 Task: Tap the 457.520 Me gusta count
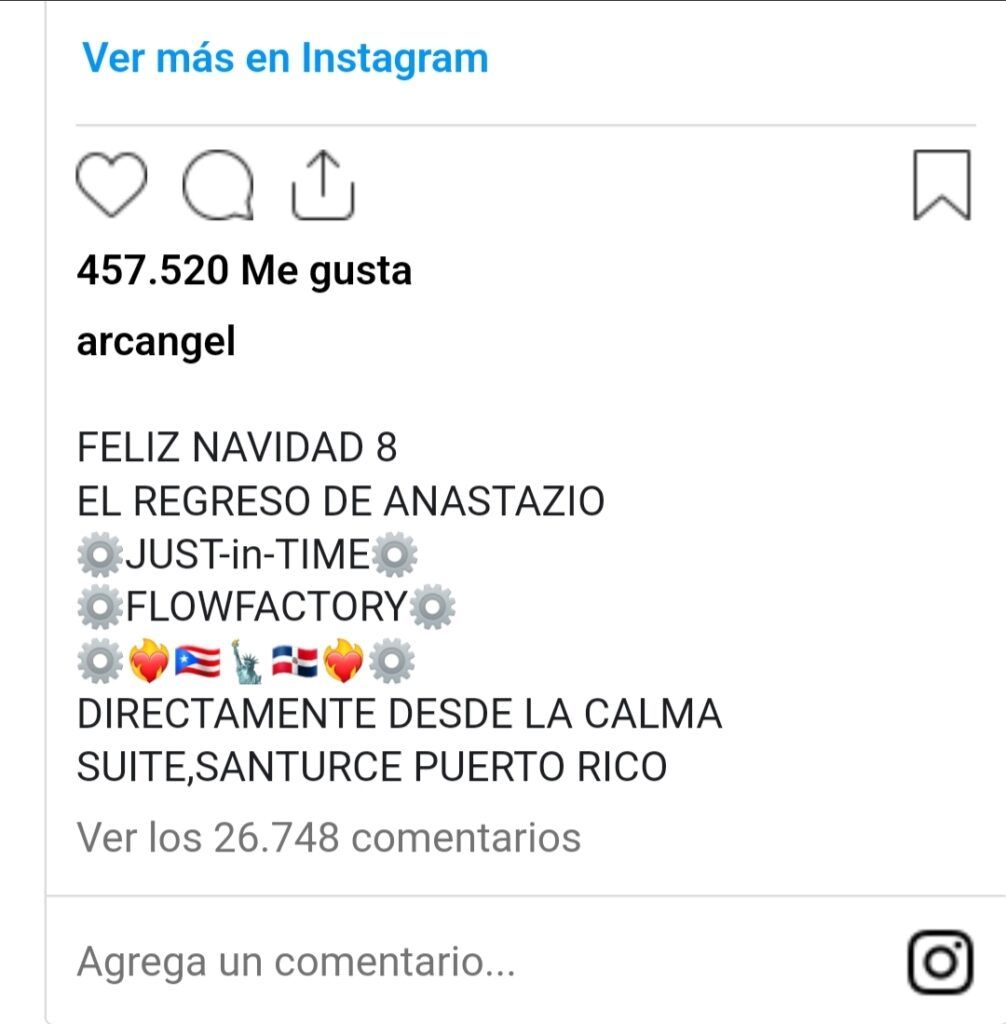[244, 270]
